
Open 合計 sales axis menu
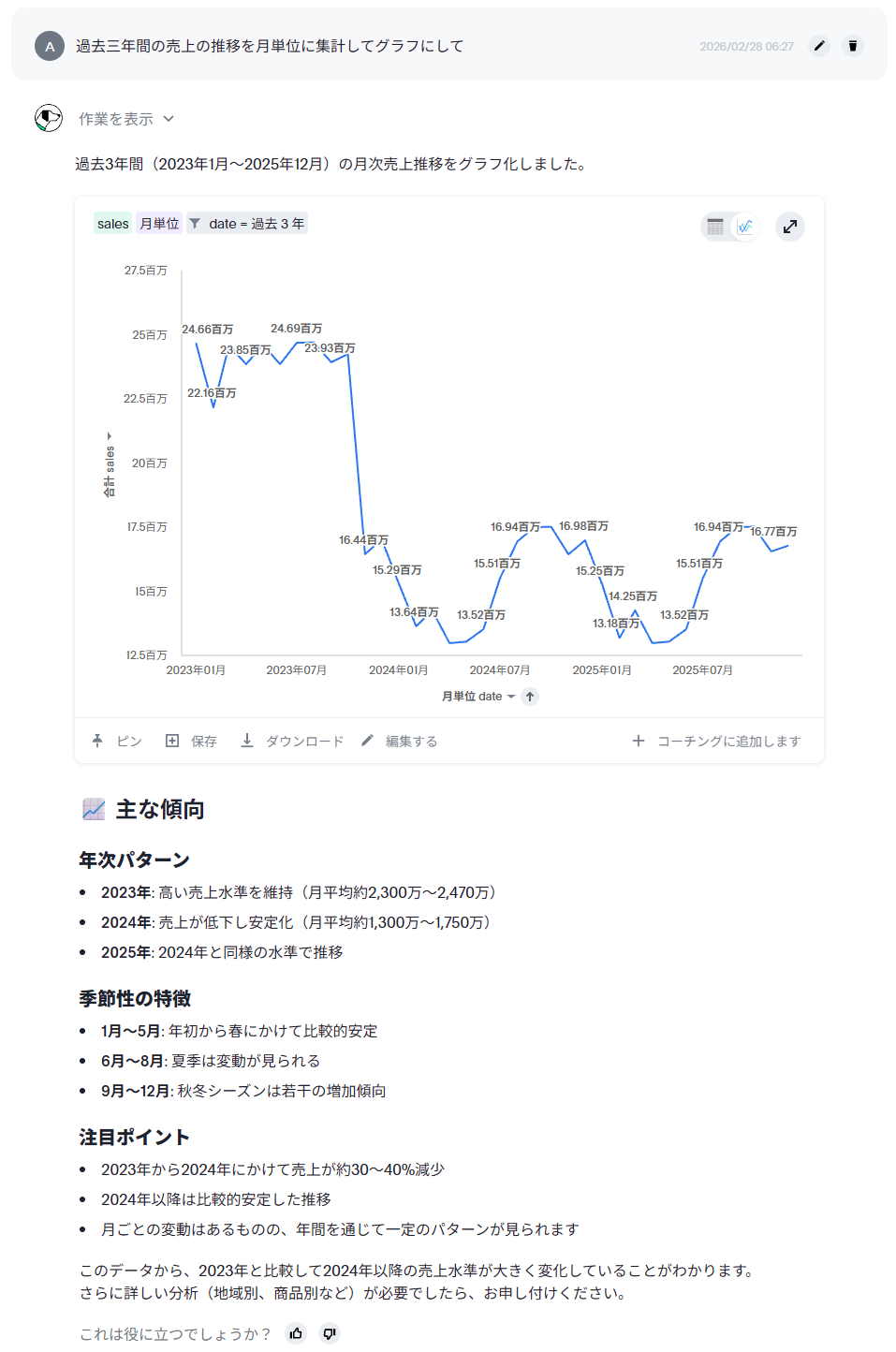click(x=110, y=463)
